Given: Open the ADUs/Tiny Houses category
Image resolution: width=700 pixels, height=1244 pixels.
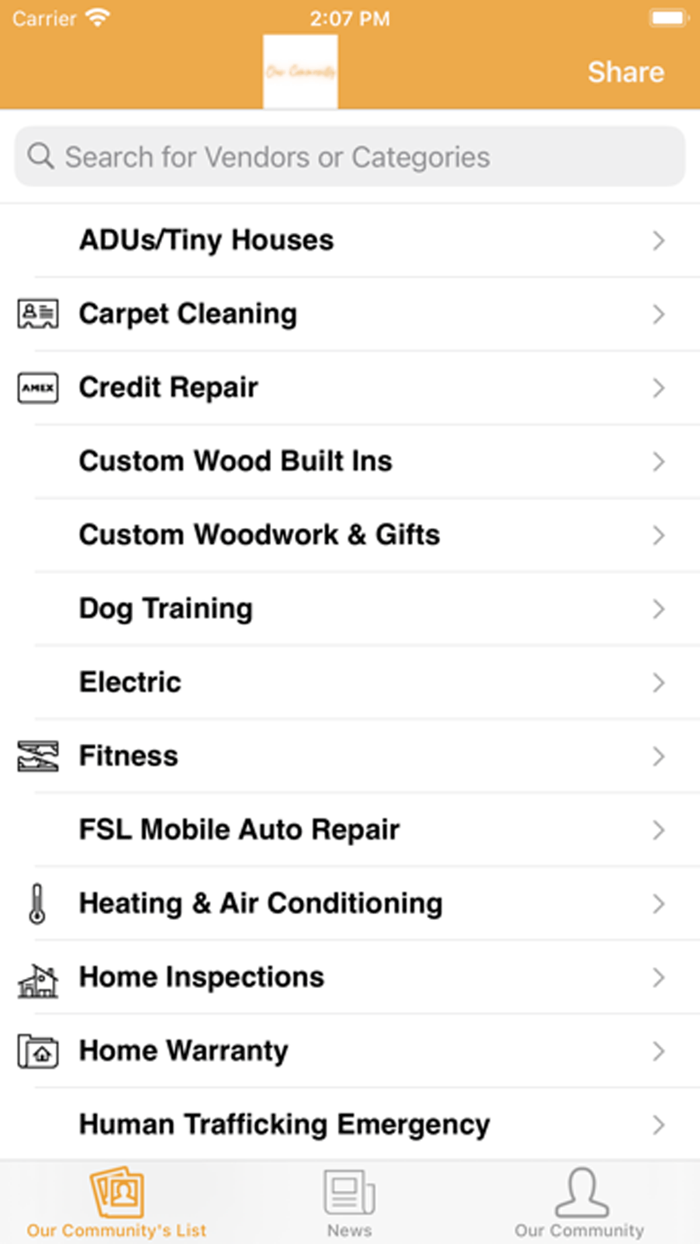Looking at the screenshot, I should click(350, 240).
